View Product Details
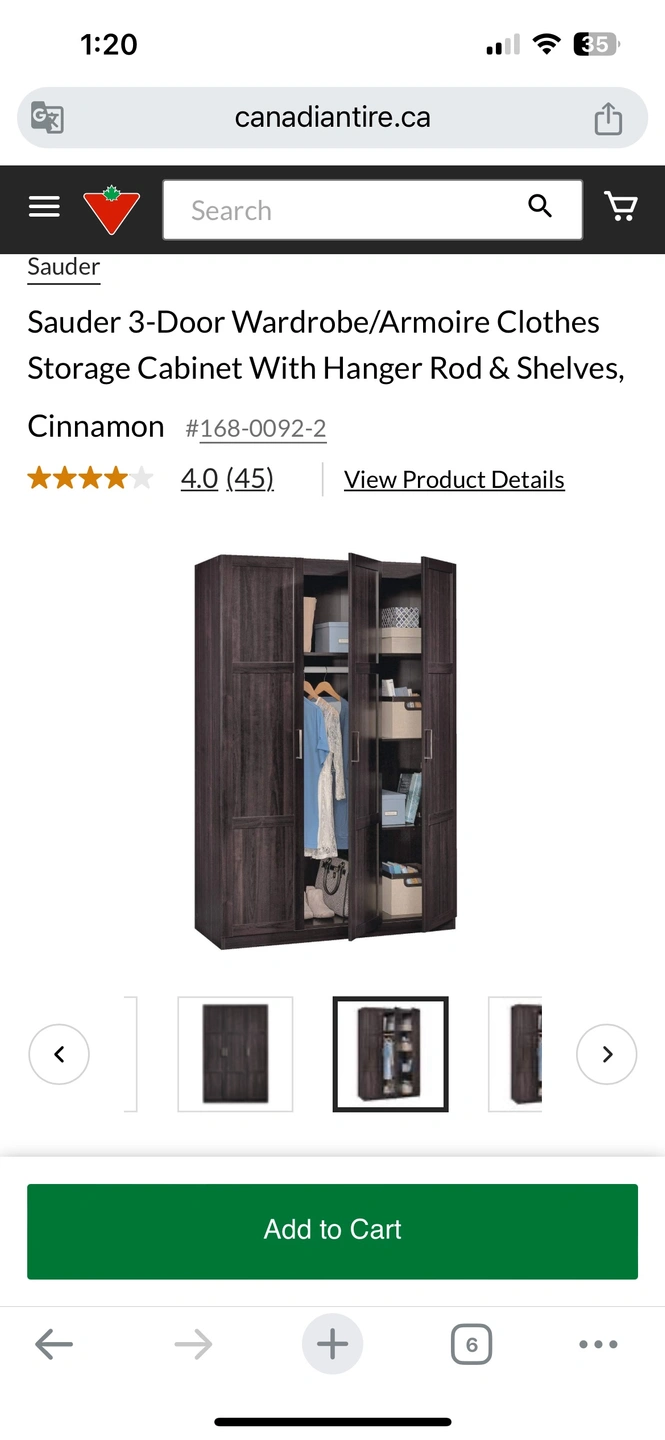Image resolution: width=665 pixels, height=1440 pixels. (454, 480)
